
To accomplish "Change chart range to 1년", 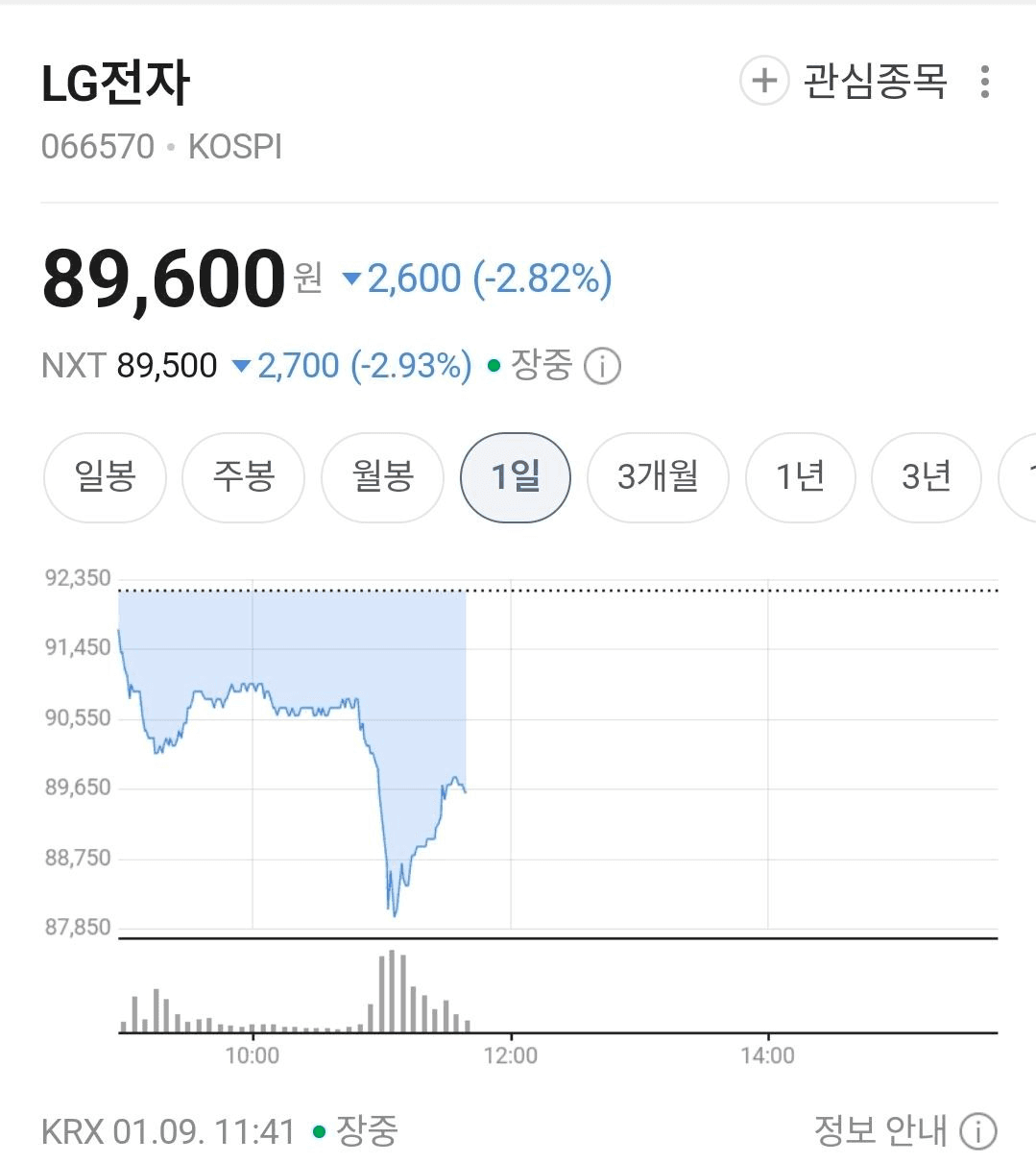I will coord(800,477).
